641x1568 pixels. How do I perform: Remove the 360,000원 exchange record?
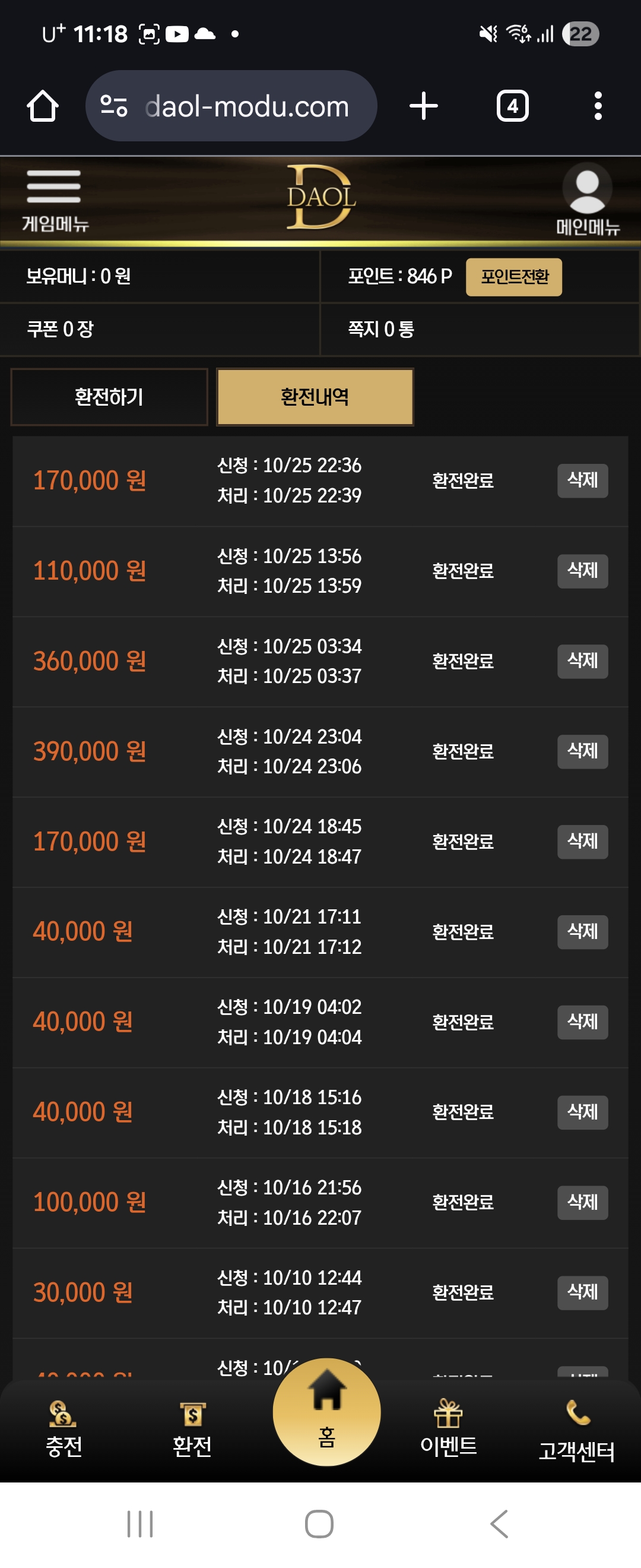[x=582, y=660]
